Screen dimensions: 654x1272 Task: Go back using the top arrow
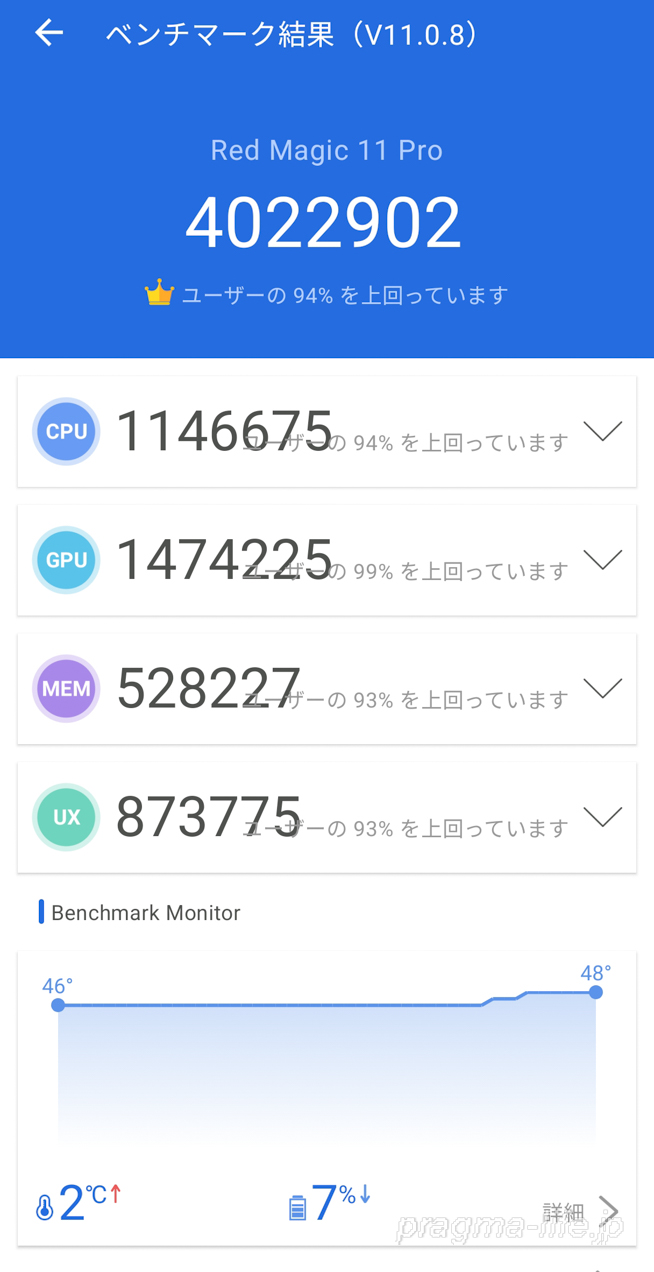click(48, 34)
